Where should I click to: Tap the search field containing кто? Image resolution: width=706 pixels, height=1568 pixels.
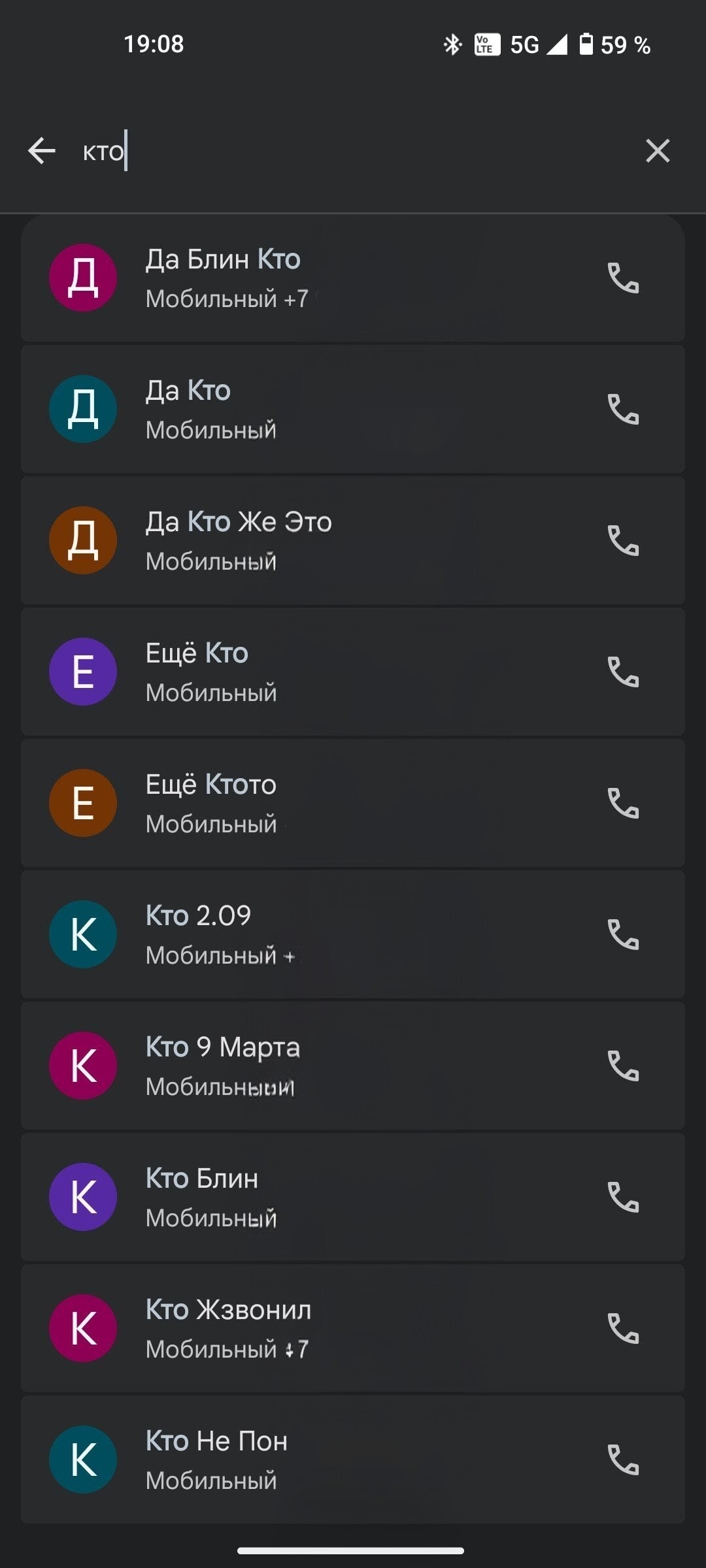point(353,151)
